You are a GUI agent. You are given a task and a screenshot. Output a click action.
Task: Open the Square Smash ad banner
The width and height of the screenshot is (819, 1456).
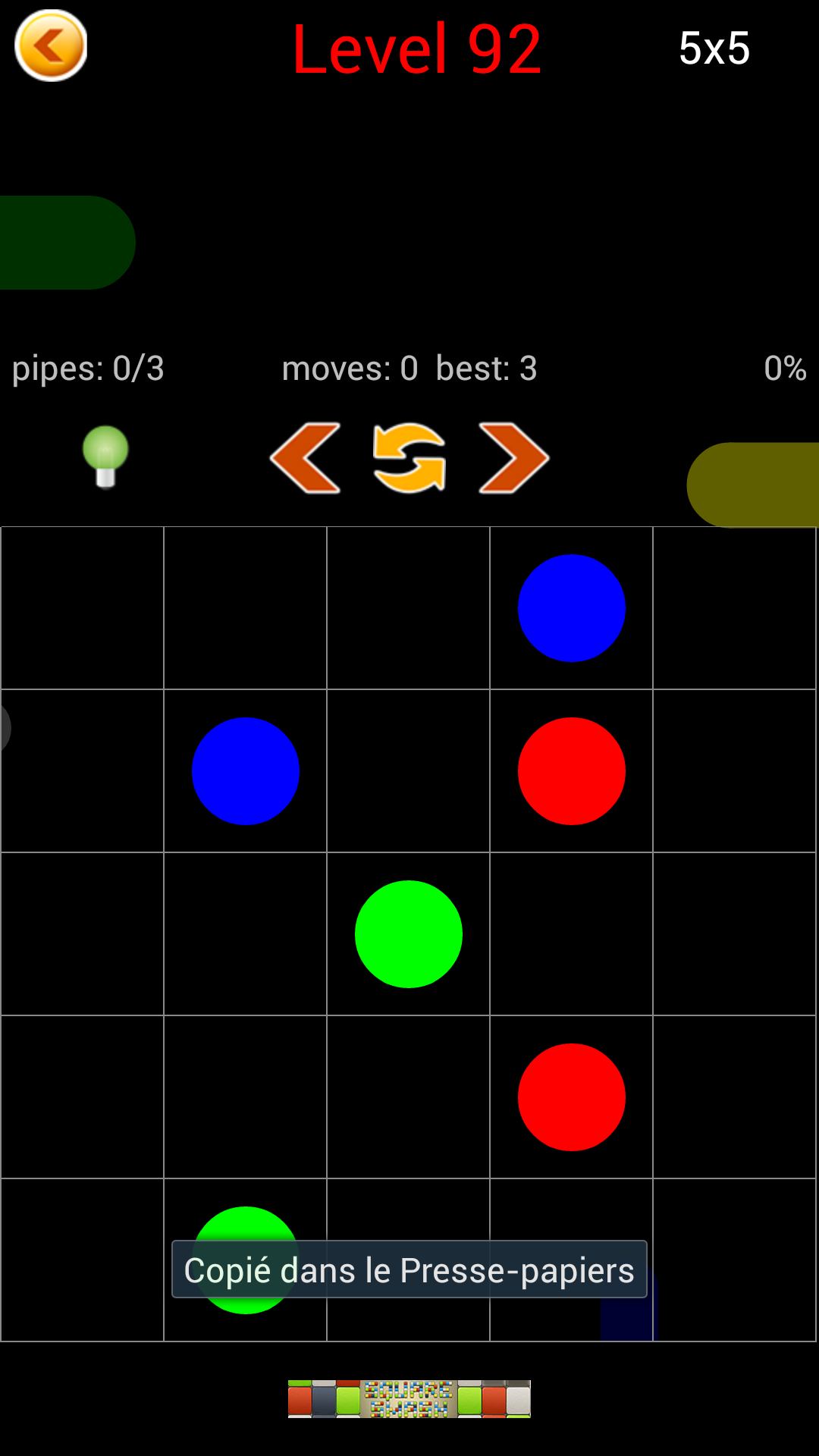pos(409,1399)
